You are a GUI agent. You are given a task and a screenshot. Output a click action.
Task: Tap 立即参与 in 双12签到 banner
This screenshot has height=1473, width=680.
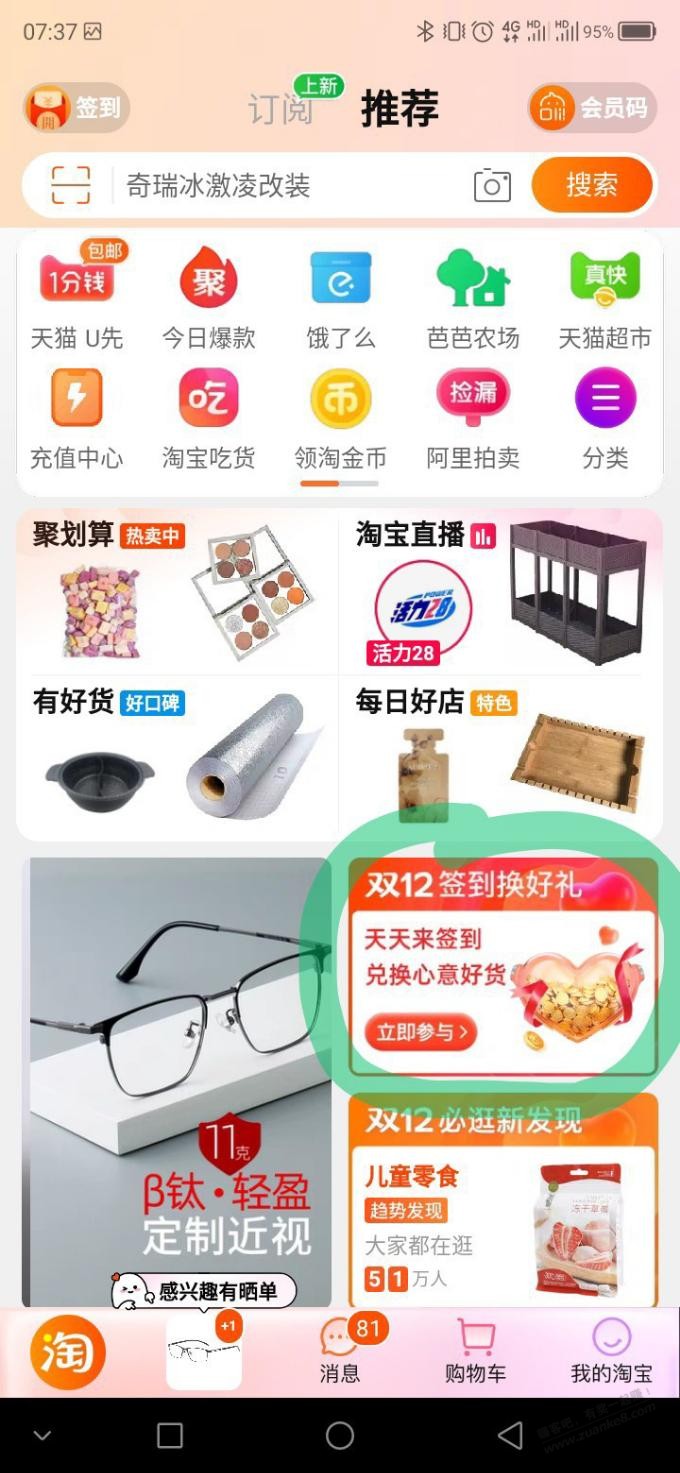(420, 1032)
